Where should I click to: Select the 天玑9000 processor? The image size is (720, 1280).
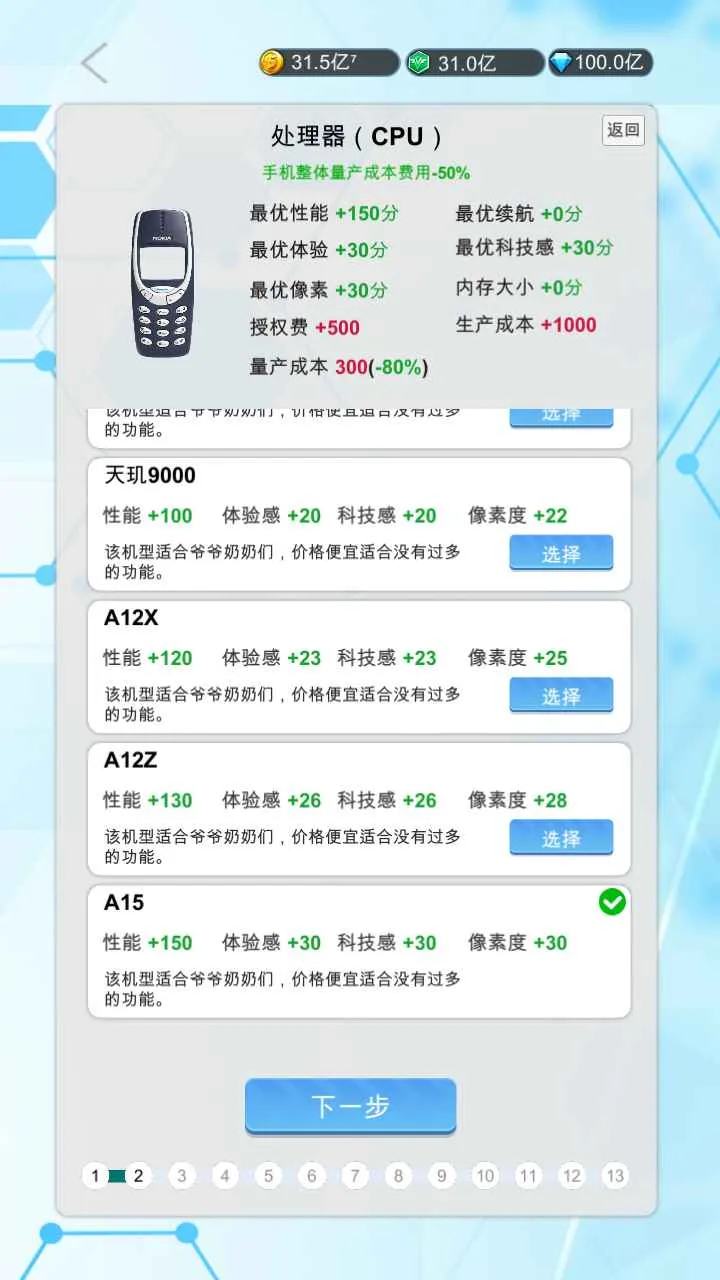tap(561, 553)
